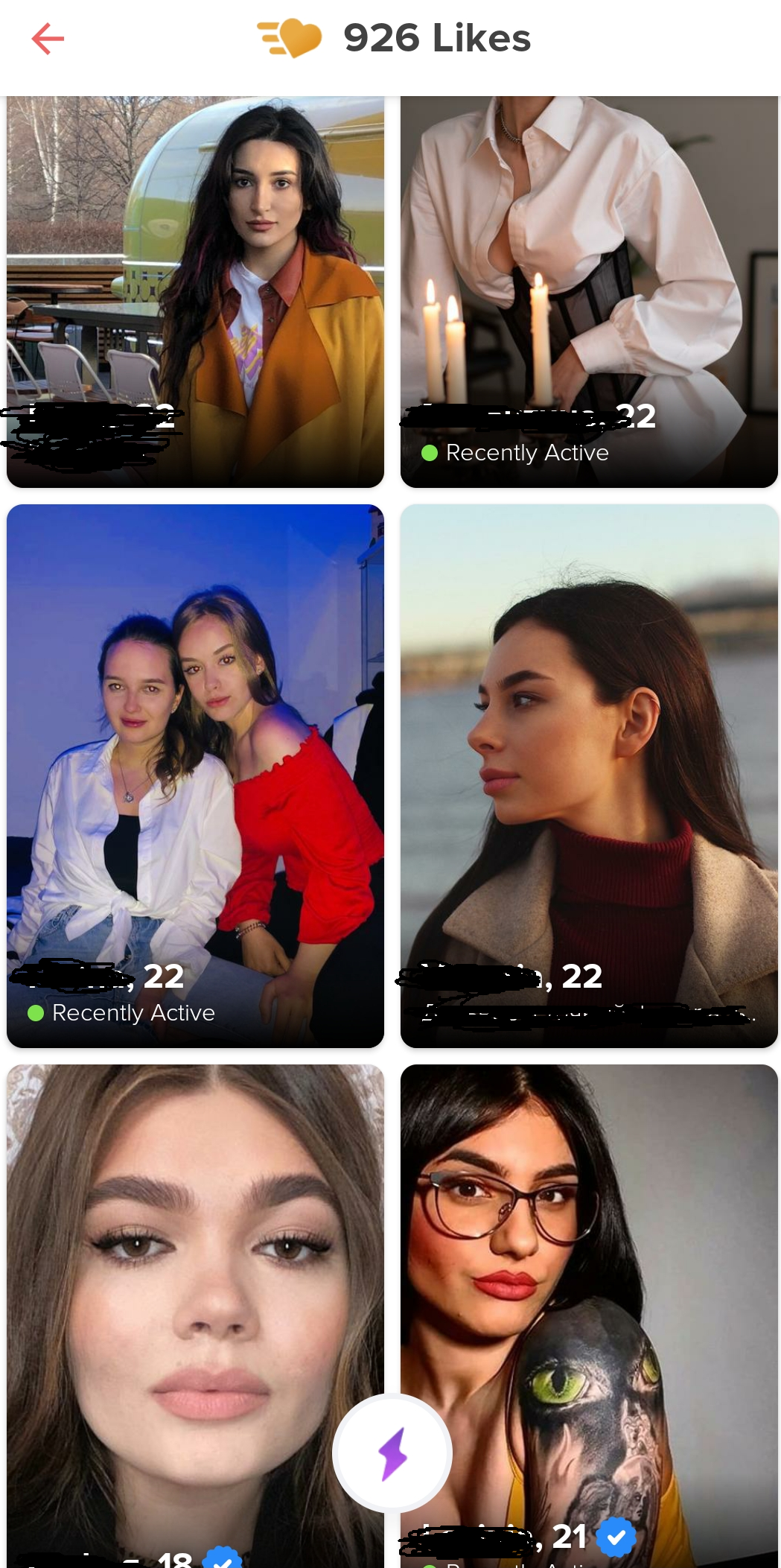The image size is (781, 1568).
Task: Go back using the red arrow
Action: click(48, 39)
